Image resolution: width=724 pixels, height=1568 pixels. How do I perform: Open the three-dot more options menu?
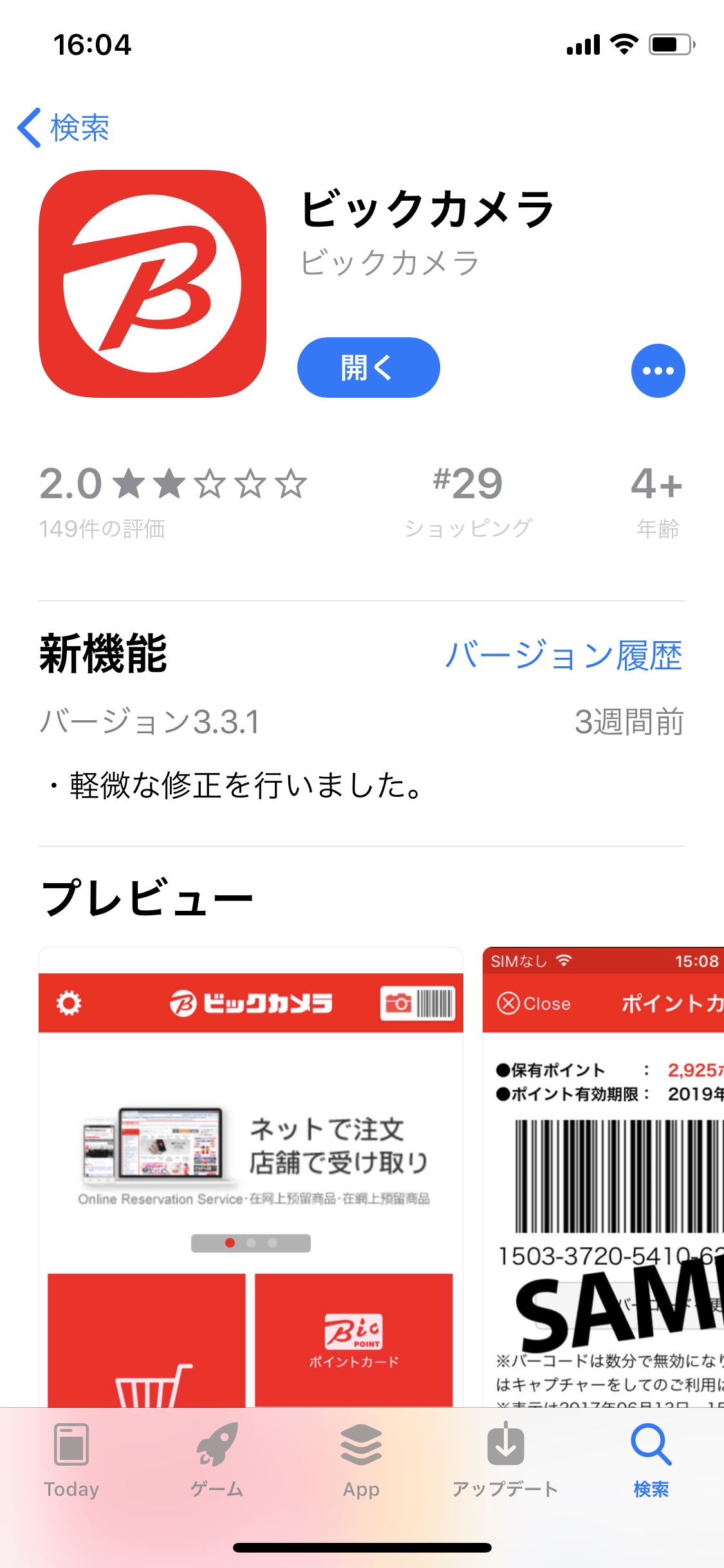658,371
